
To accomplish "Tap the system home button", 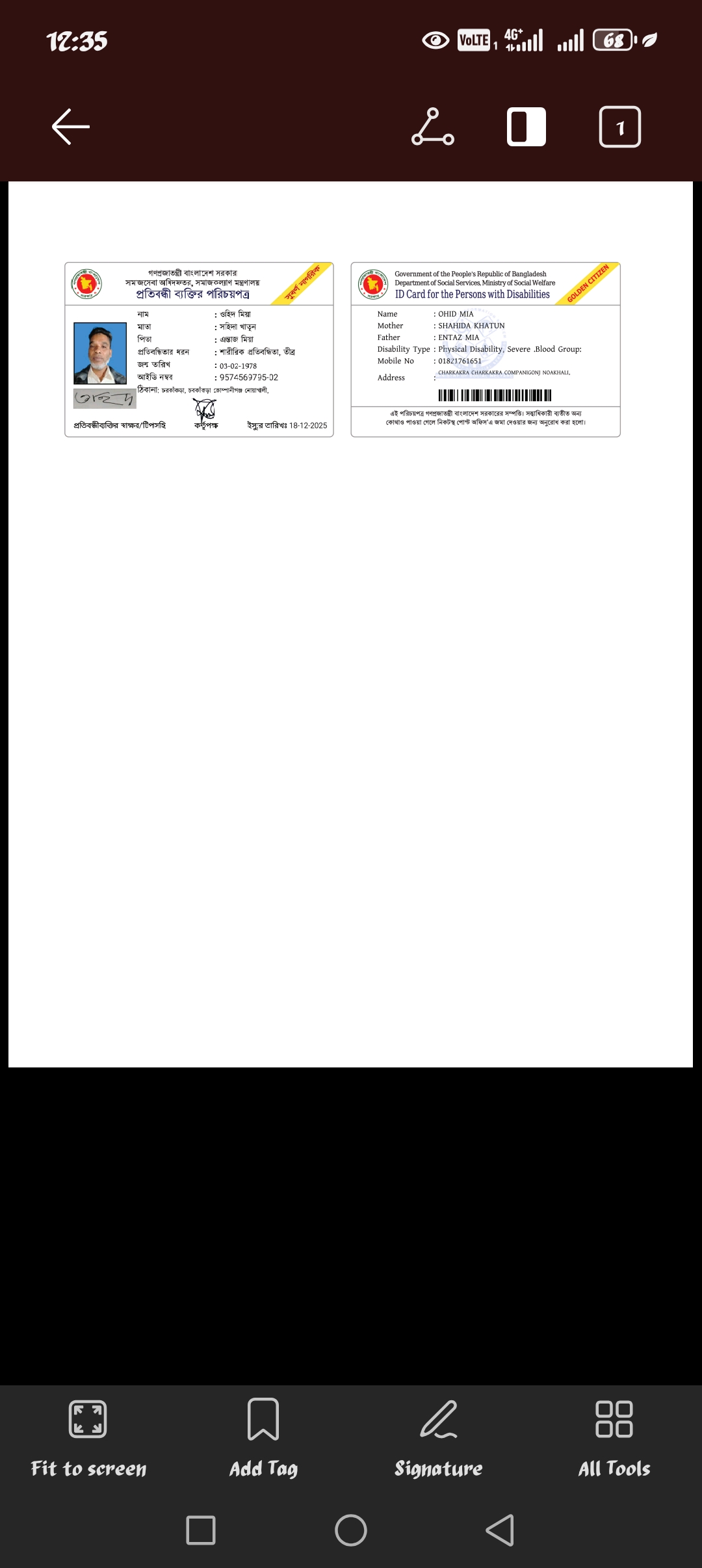I will 351,1530.
